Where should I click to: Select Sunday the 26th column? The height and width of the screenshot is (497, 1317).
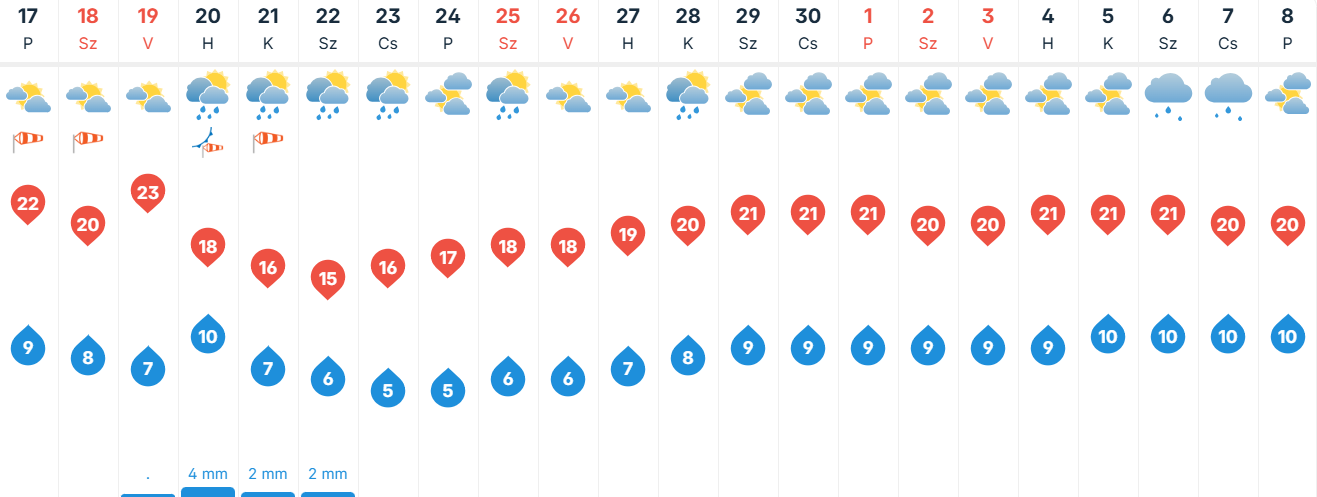568,28
